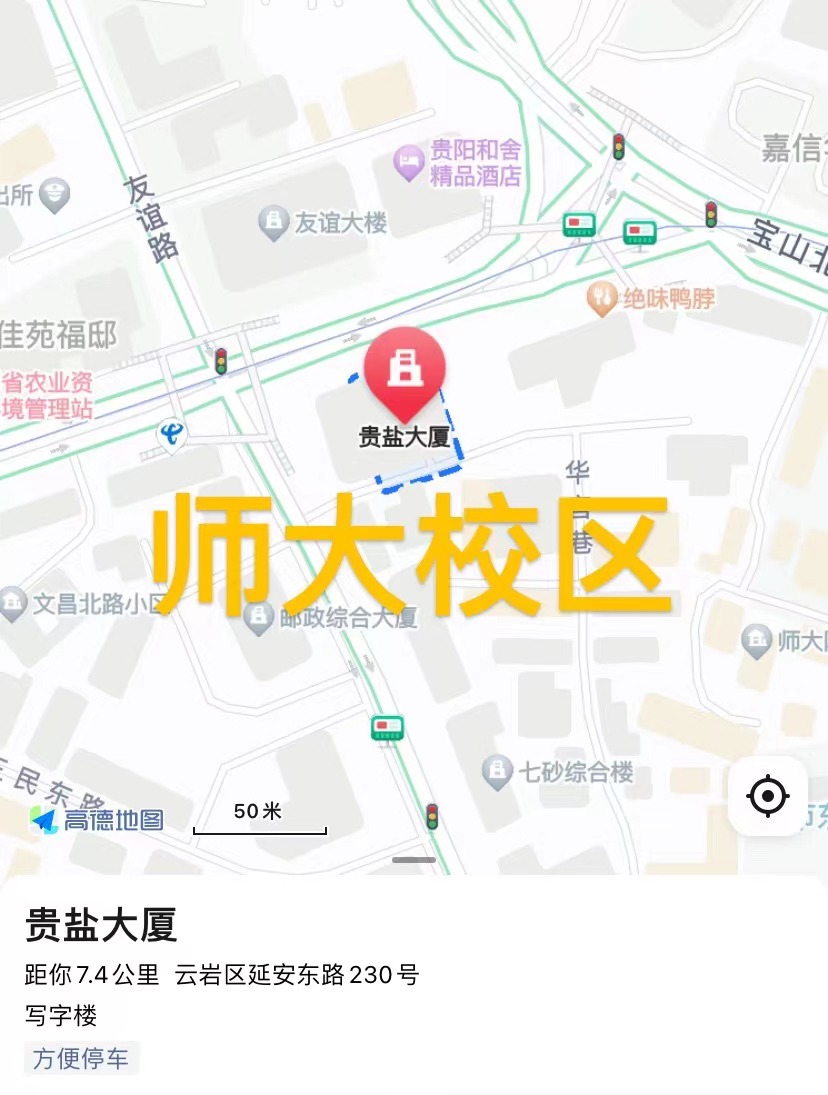The image size is (828, 1095).
Task: Select the 七砂综合楼 map marker
Action: pyautogui.click(x=497, y=772)
